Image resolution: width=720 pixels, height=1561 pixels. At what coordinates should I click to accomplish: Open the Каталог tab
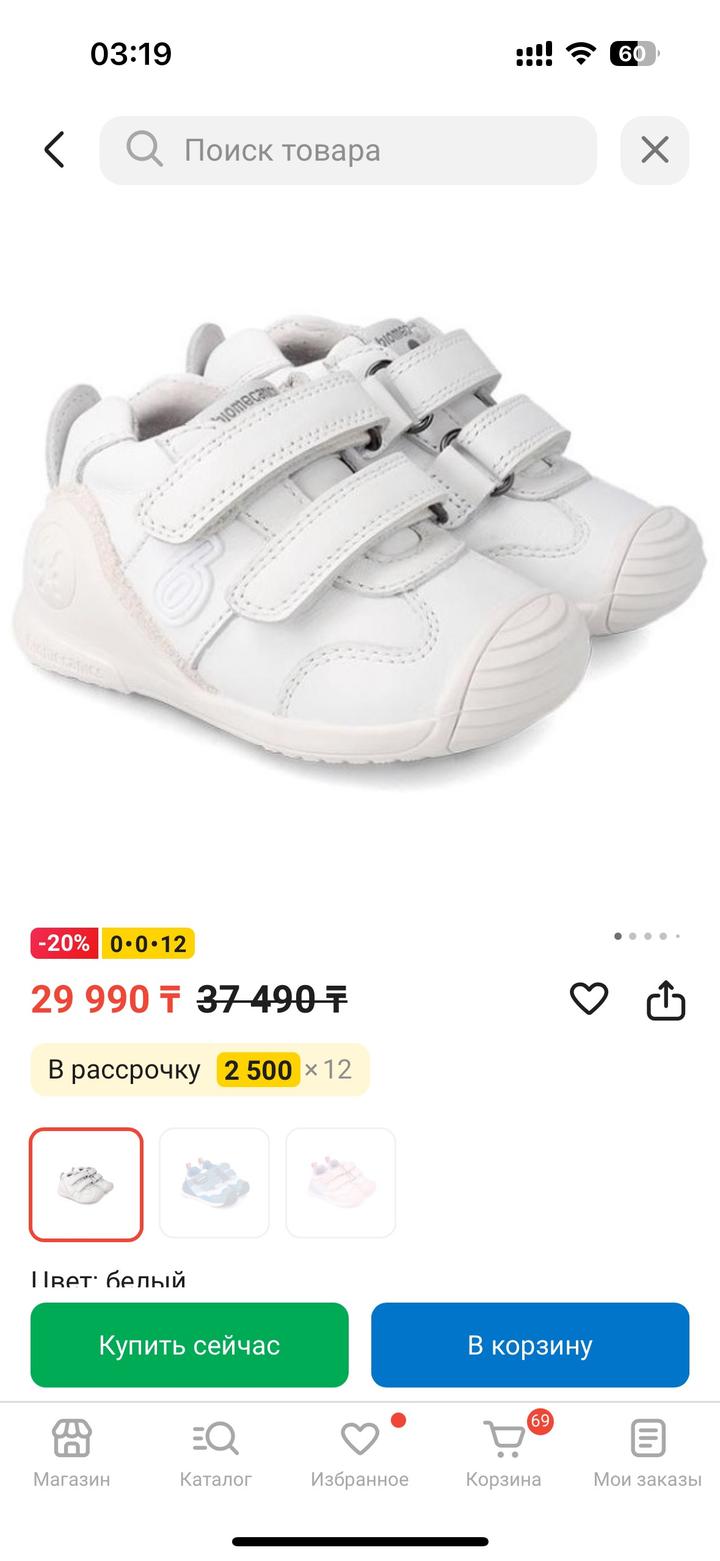(x=215, y=1452)
